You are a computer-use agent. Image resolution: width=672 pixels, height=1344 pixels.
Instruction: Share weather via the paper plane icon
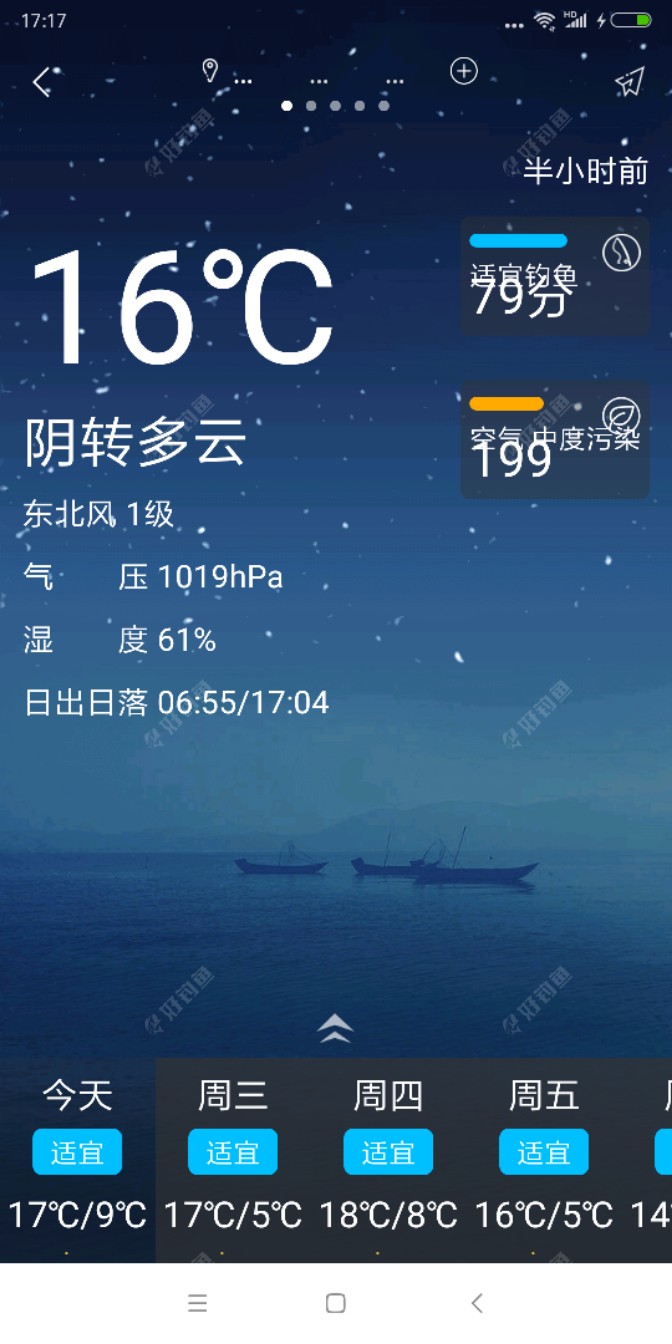629,82
